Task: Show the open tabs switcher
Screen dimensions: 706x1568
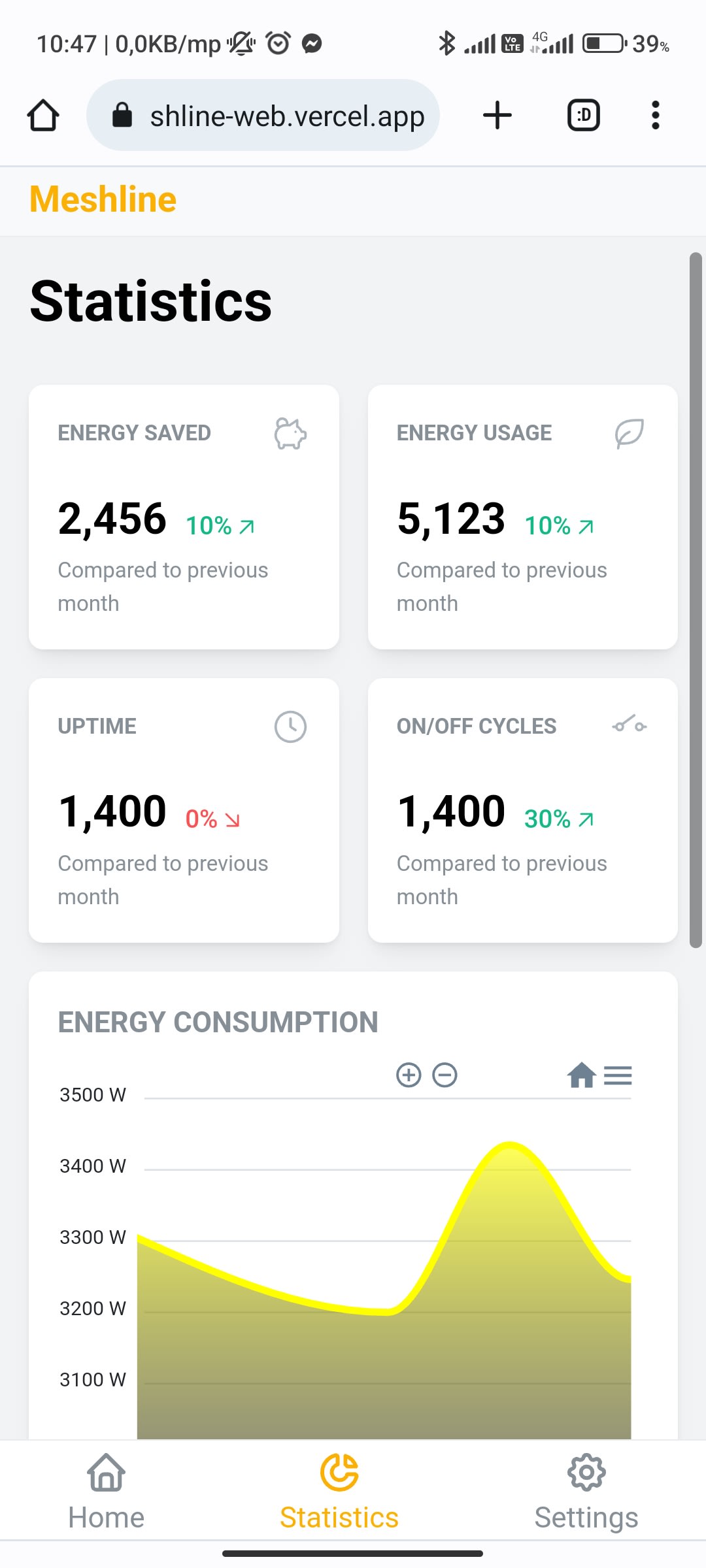Action: click(x=583, y=116)
